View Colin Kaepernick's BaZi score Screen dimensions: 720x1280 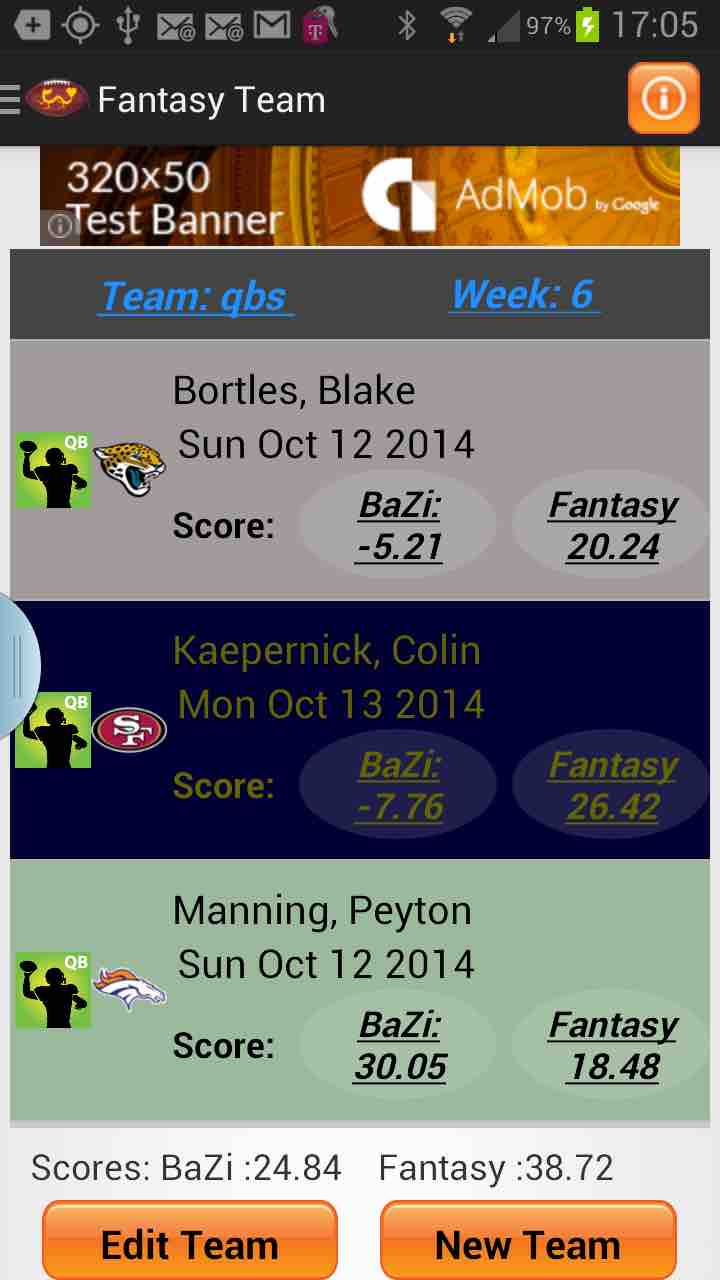(x=399, y=786)
